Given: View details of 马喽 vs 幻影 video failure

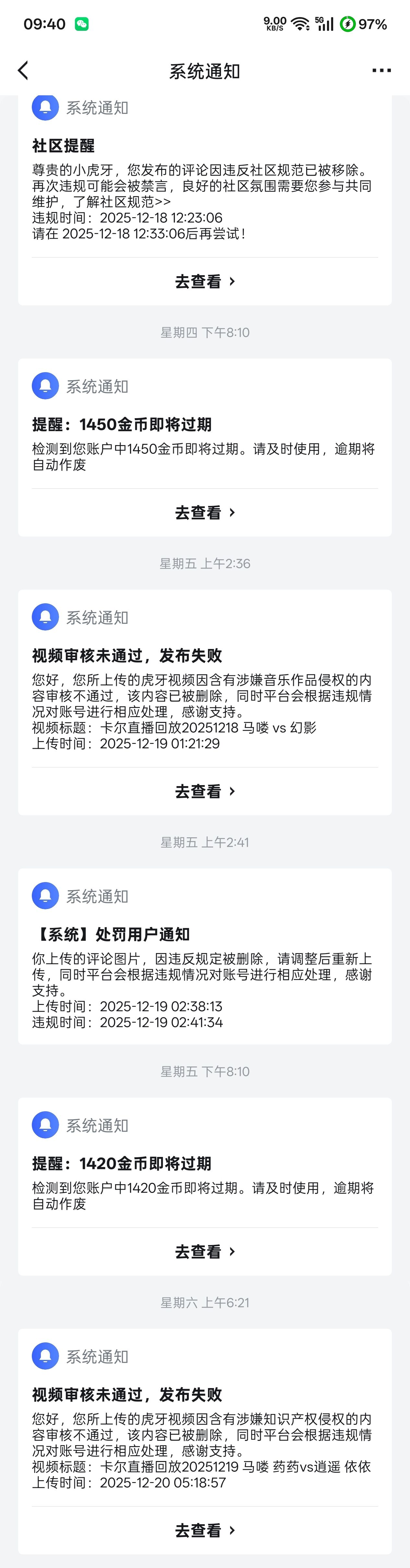Looking at the screenshot, I should tap(205, 791).
